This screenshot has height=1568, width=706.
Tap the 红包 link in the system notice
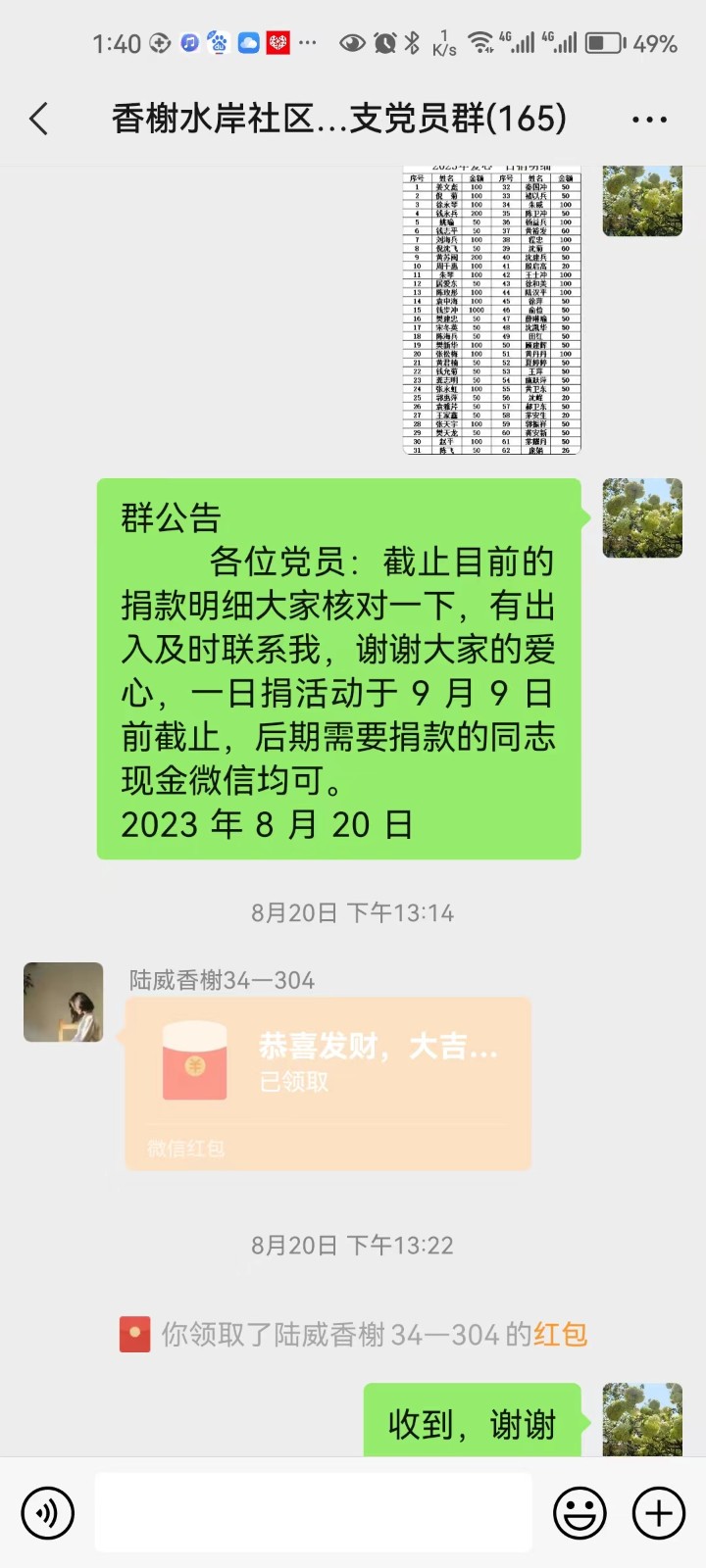click(x=561, y=1334)
